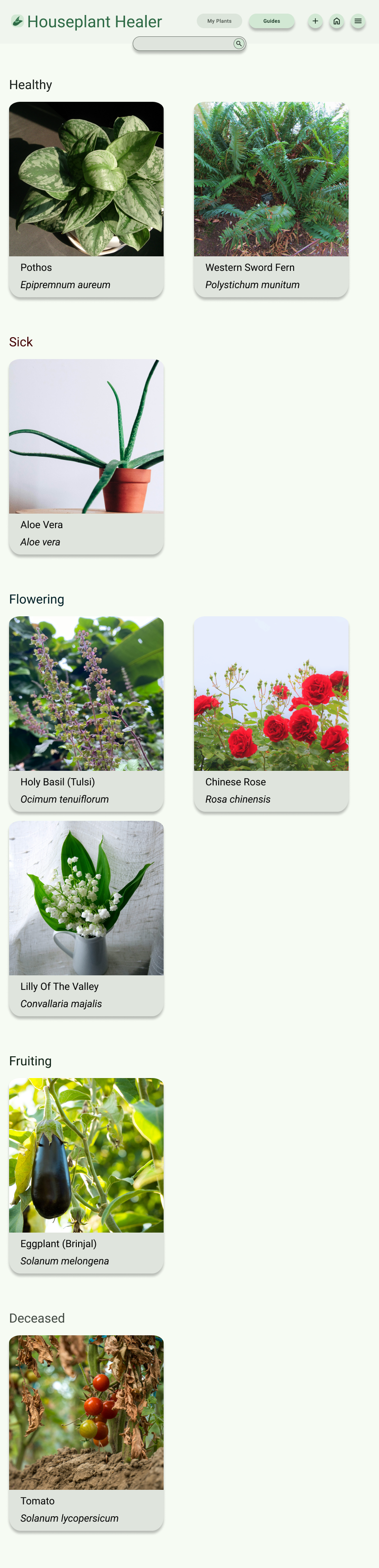379x1568 pixels.
Task: Open the Chinese Rose card
Action: tap(271, 714)
